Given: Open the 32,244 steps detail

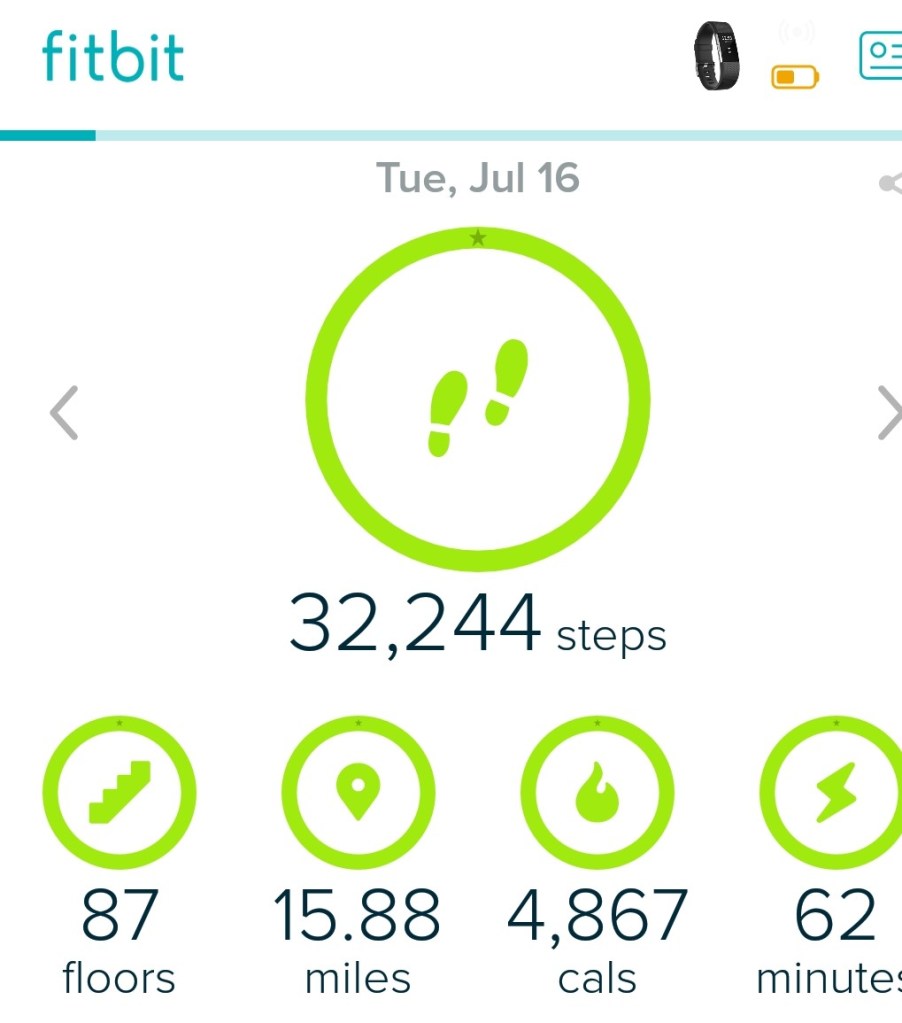Looking at the screenshot, I should coord(478,400).
